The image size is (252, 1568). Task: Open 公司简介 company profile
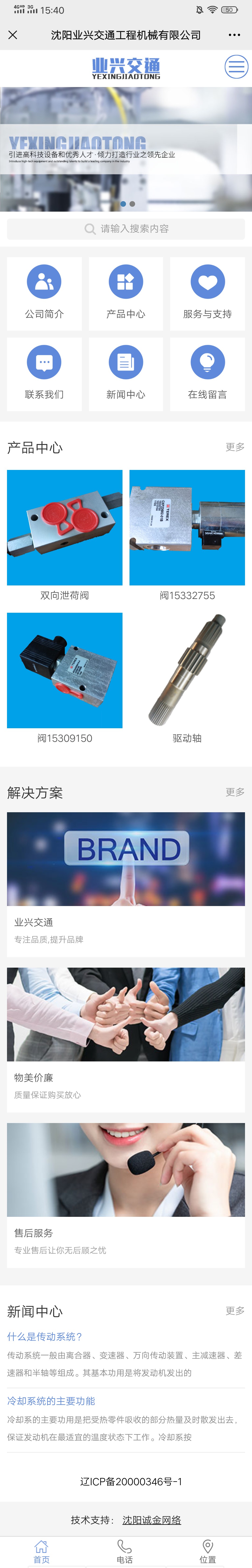click(44, 293)
